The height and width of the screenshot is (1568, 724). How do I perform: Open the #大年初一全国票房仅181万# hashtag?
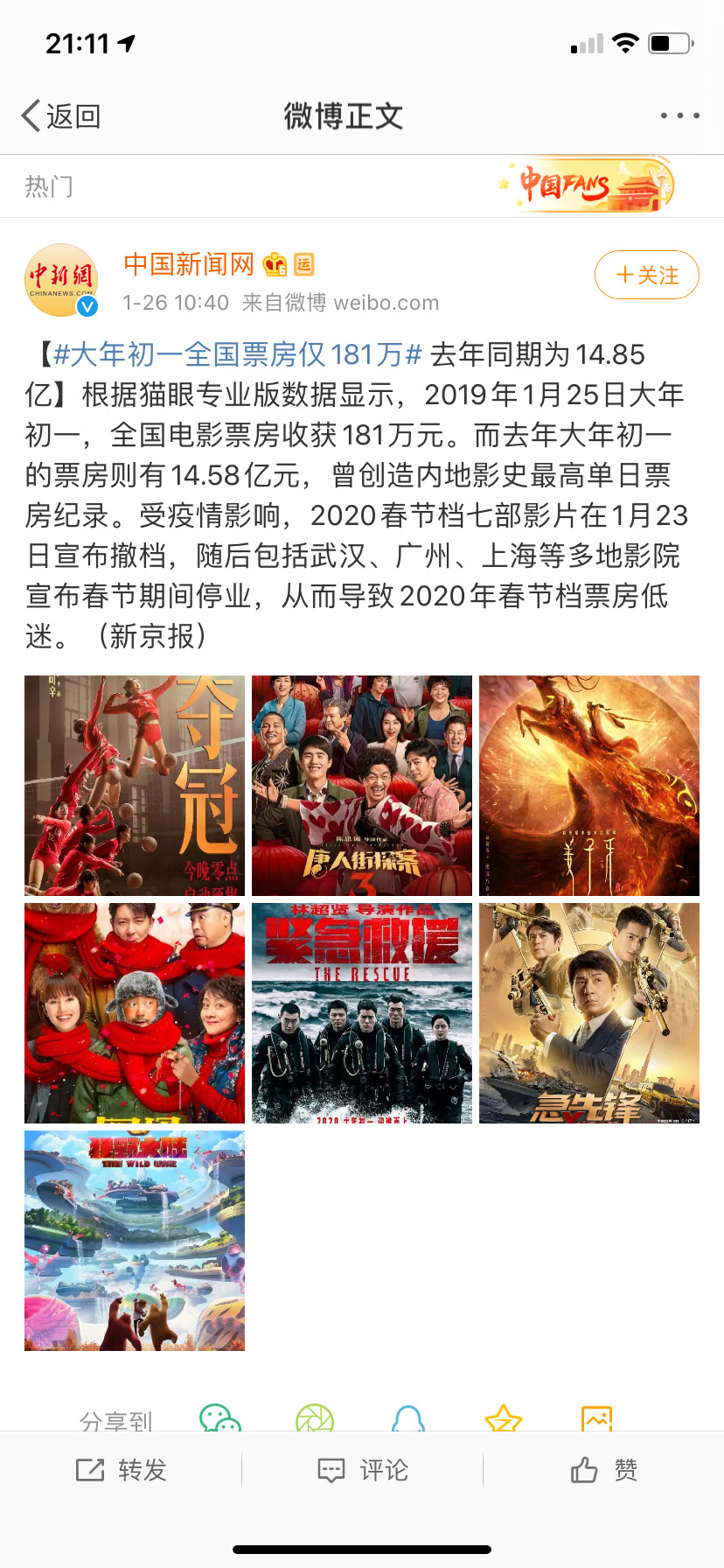point(237,354)
